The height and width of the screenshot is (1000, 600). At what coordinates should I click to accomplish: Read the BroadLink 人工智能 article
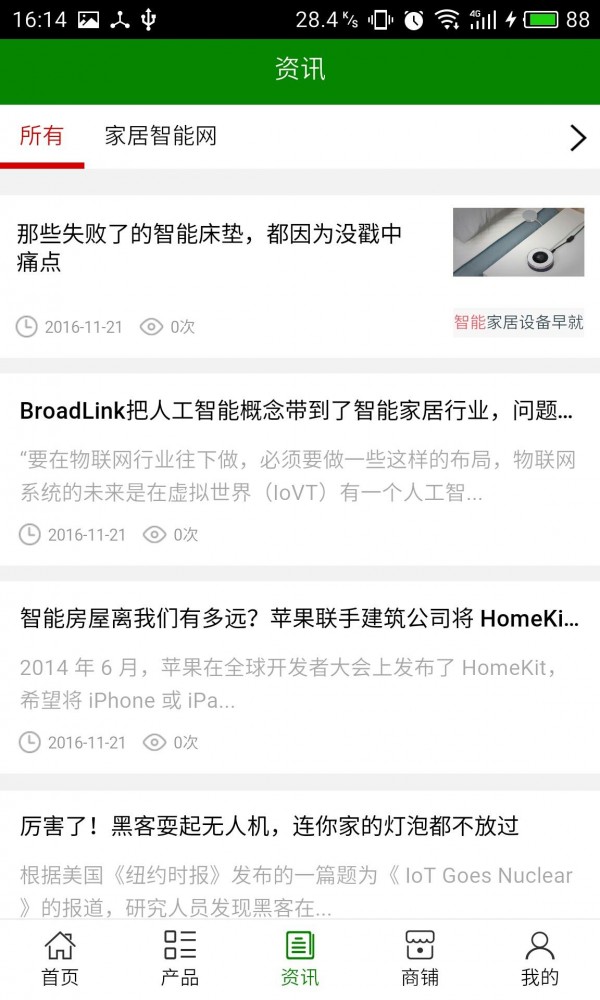296,411
